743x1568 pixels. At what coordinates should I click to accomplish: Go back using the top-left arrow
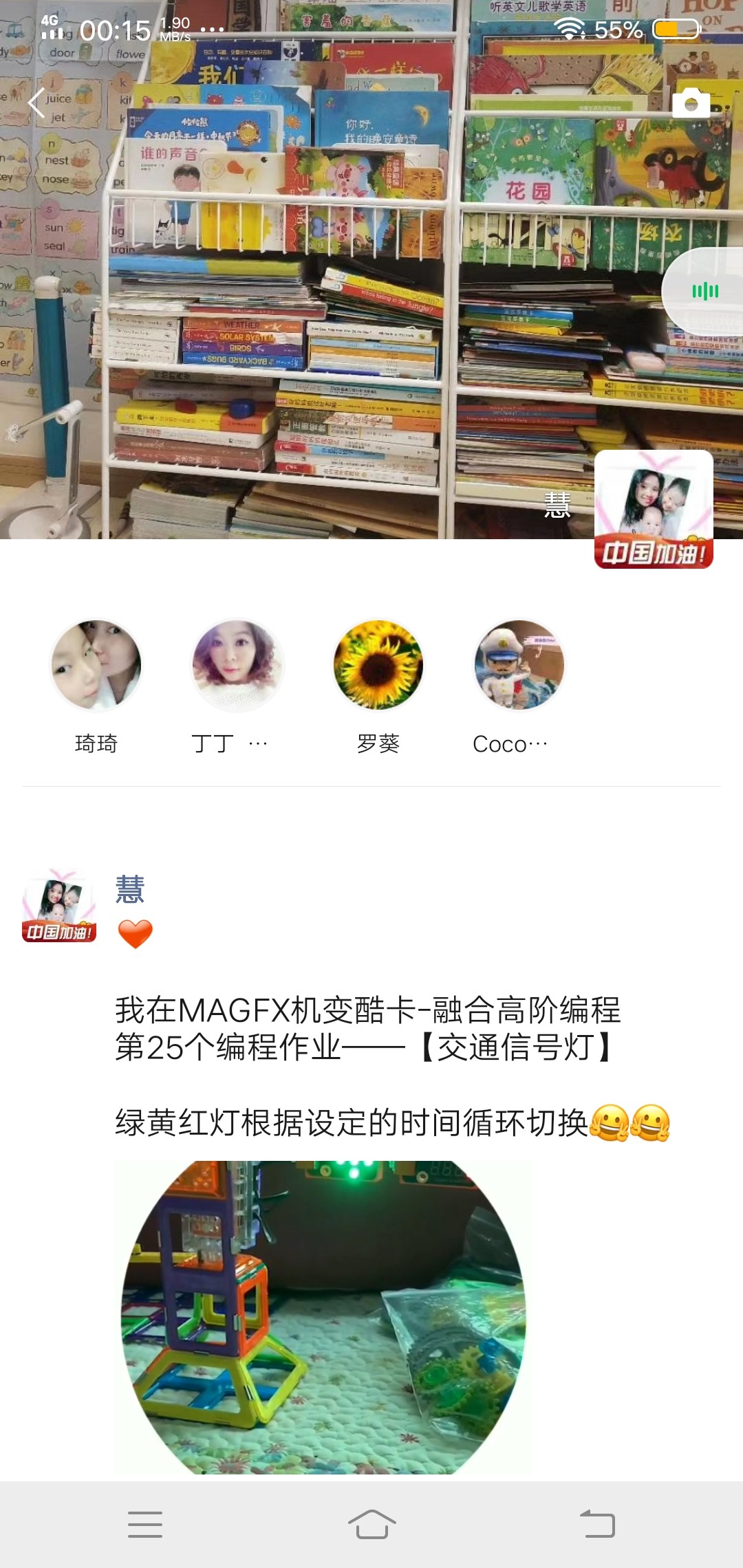(x=37, y=104)
